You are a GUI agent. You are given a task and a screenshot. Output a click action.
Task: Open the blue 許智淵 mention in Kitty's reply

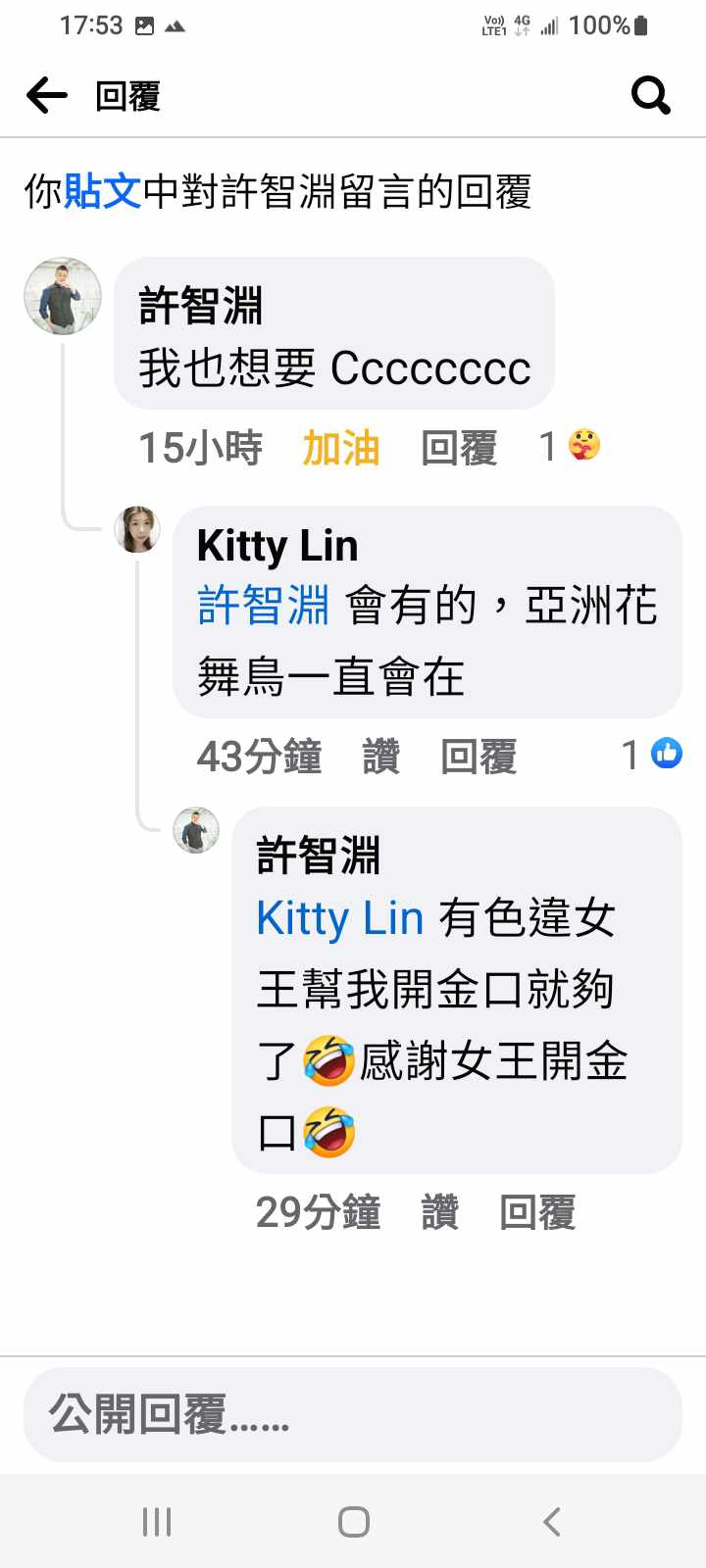click(263, 606)
